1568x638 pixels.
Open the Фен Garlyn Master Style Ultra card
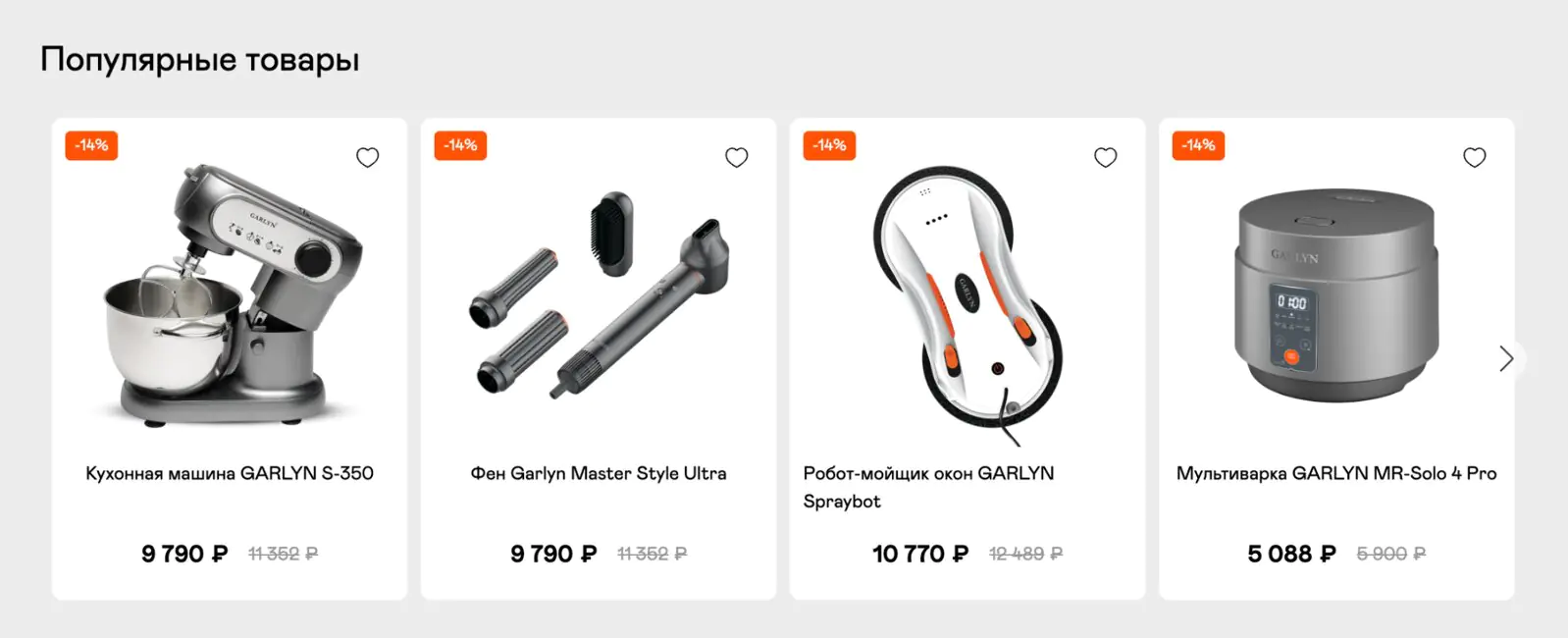tap(598, 473)
